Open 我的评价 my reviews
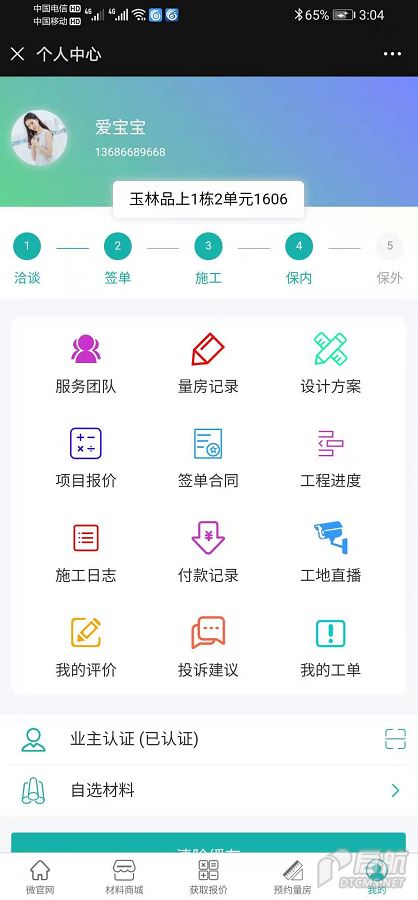 click(86, 647)
